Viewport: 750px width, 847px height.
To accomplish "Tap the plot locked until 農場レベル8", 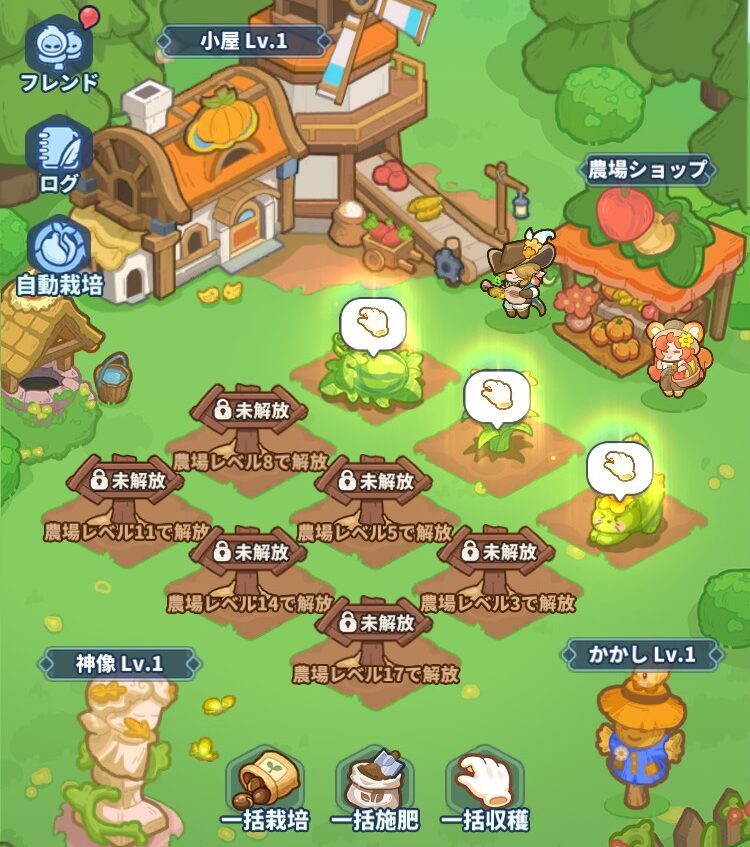I will [x=250, y=432].
